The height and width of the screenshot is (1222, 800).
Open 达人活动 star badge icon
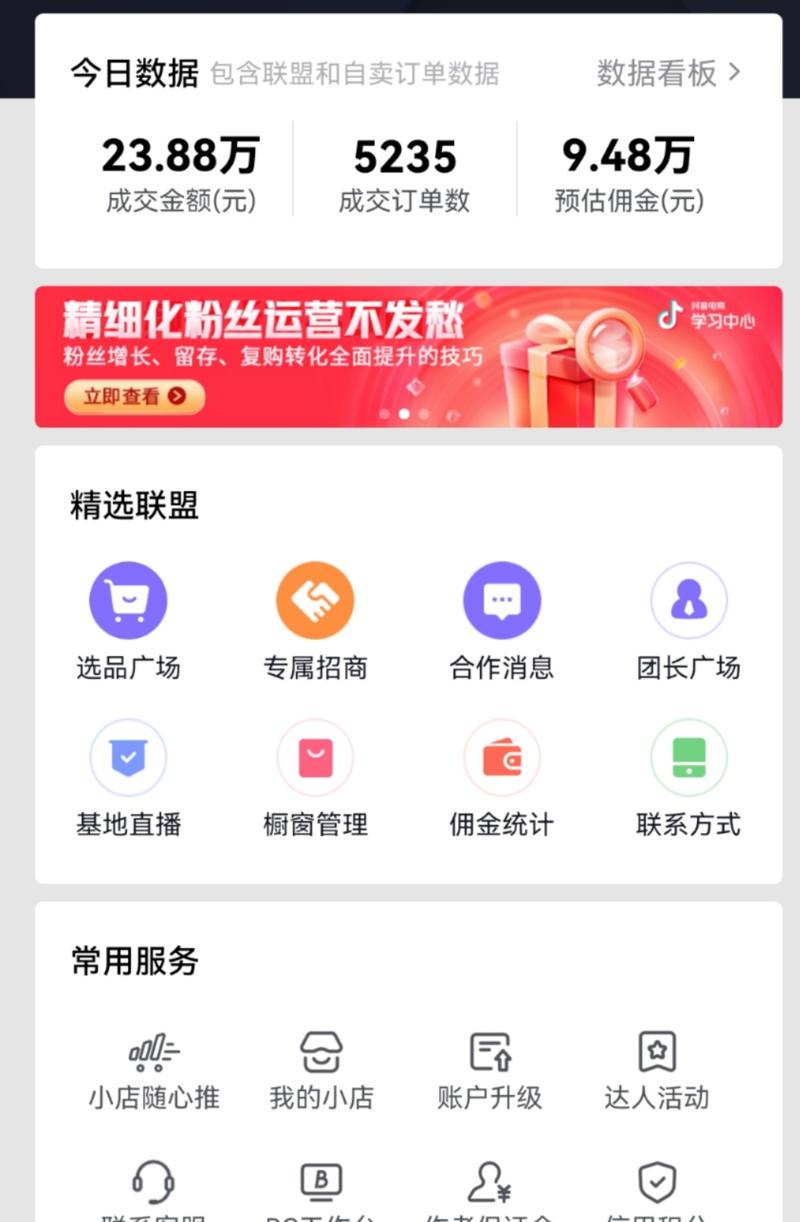click(655, 1052)
